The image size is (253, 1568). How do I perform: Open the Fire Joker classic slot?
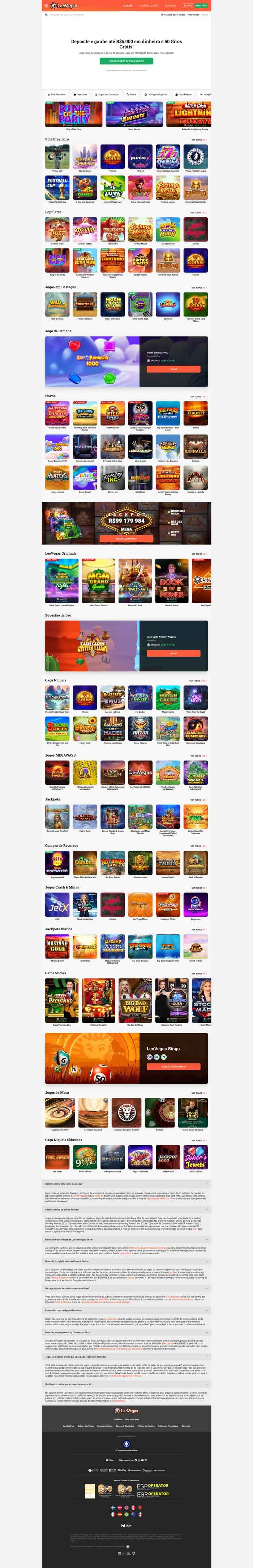tap(57, 1157)
